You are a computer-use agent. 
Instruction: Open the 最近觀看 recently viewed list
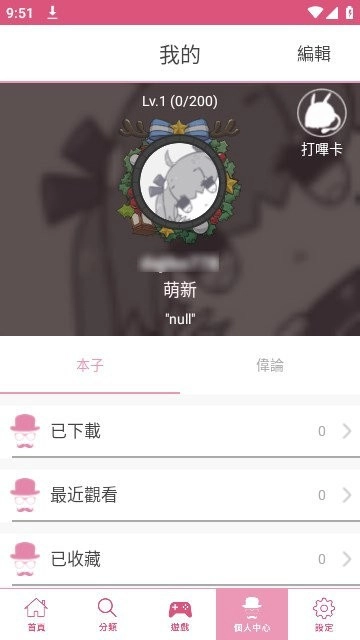[x=180, y=495]
